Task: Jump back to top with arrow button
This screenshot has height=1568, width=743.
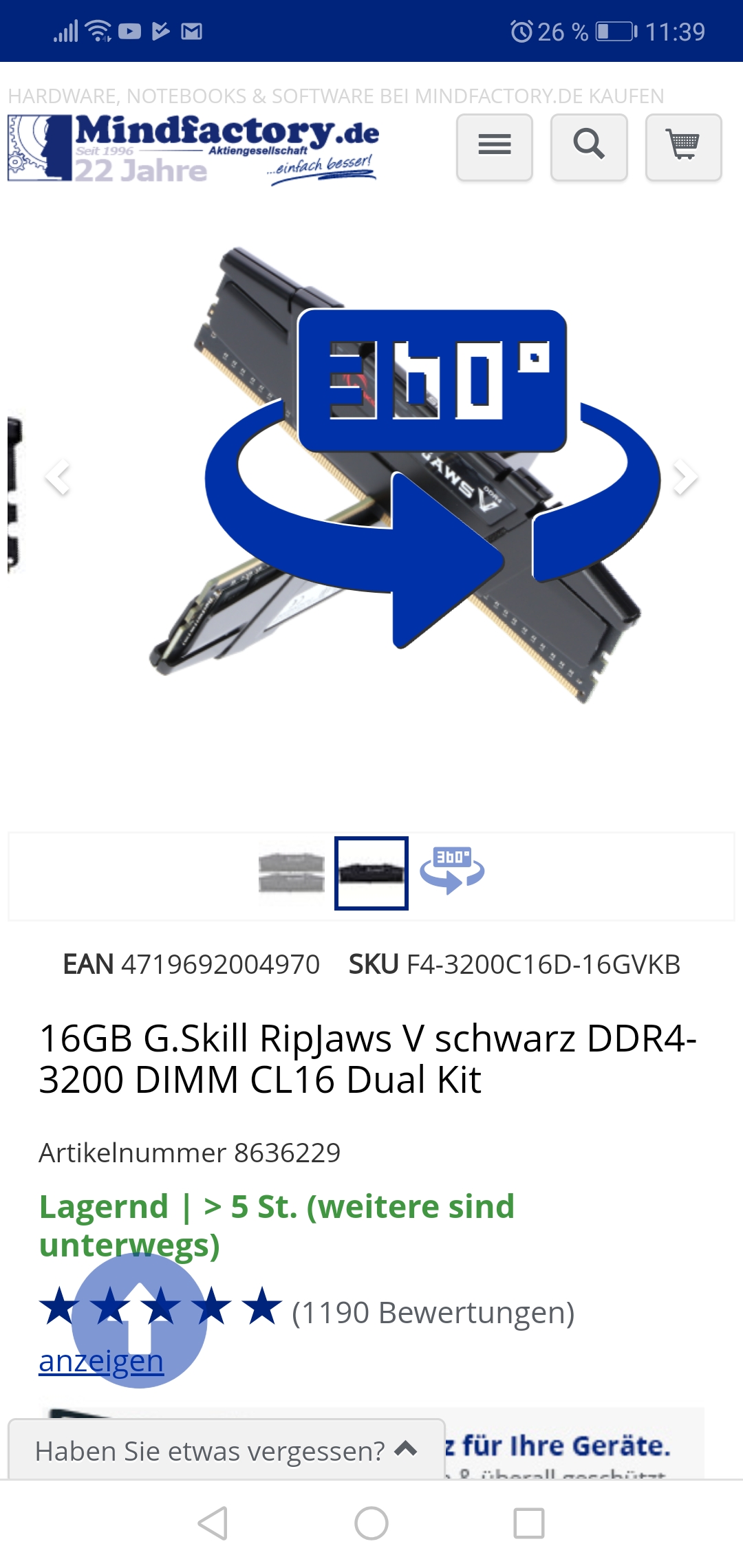Action: pyautogui.click(x=139, y=1319)
